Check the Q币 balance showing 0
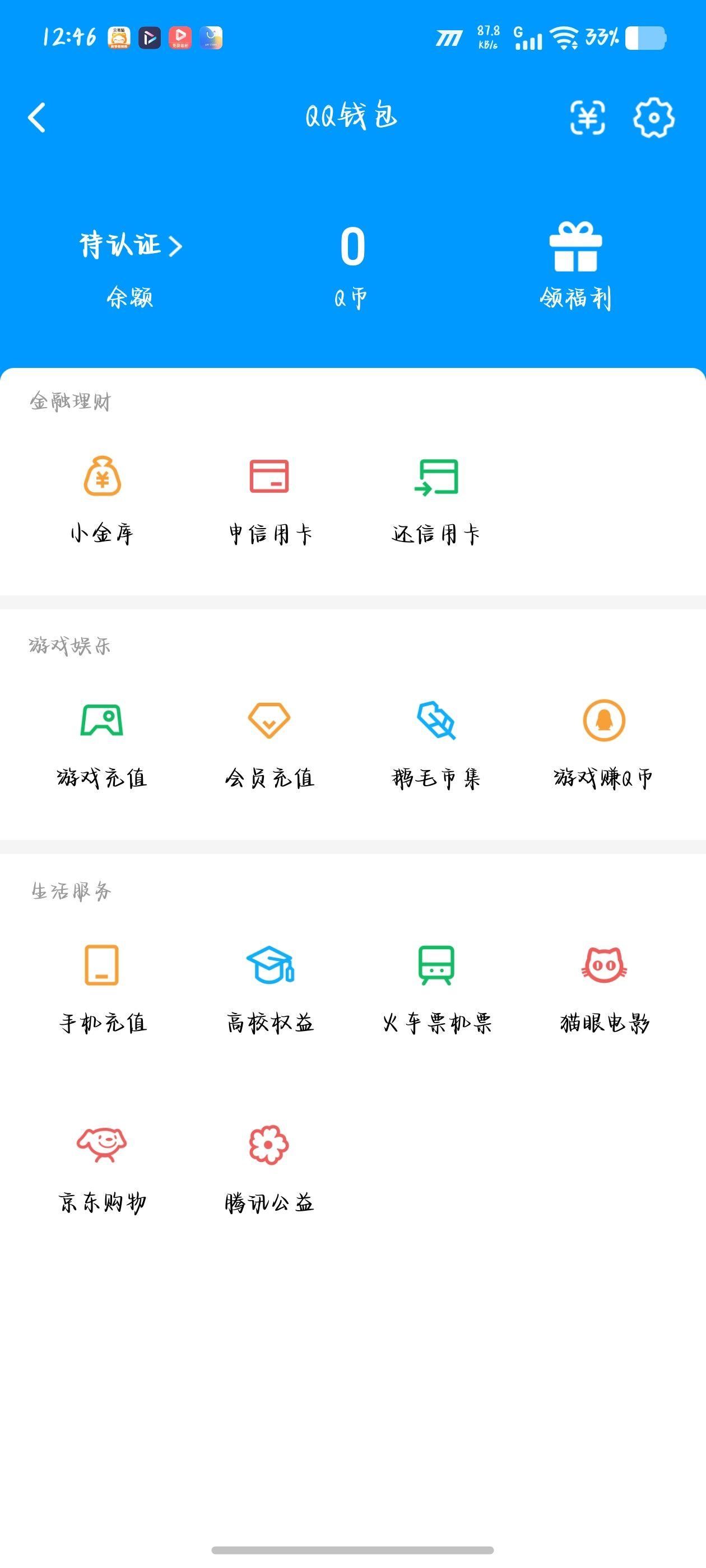 pyautogui.click(x=352, y=245)
